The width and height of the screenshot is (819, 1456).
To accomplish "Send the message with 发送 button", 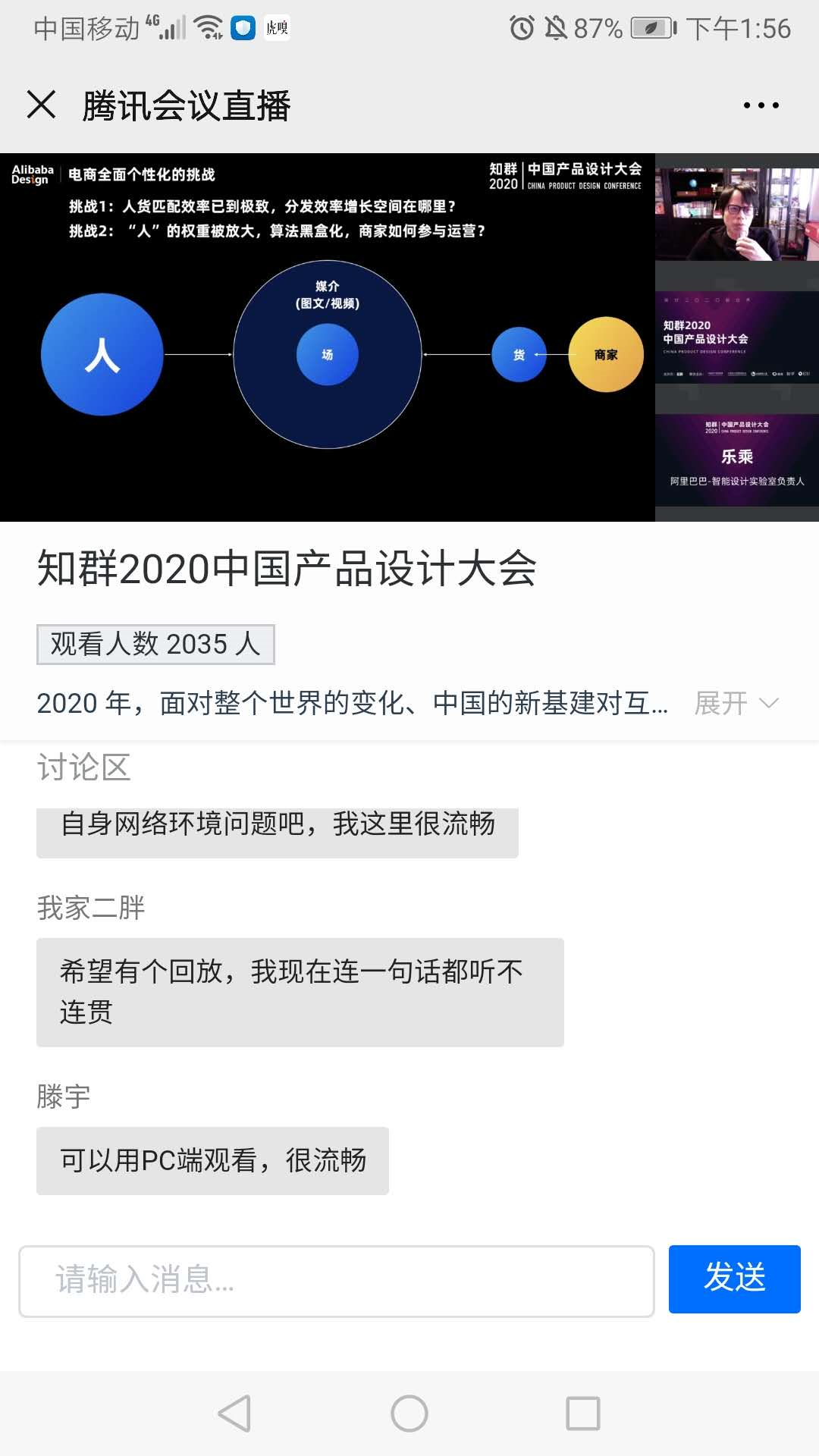I will point(734,1279).
